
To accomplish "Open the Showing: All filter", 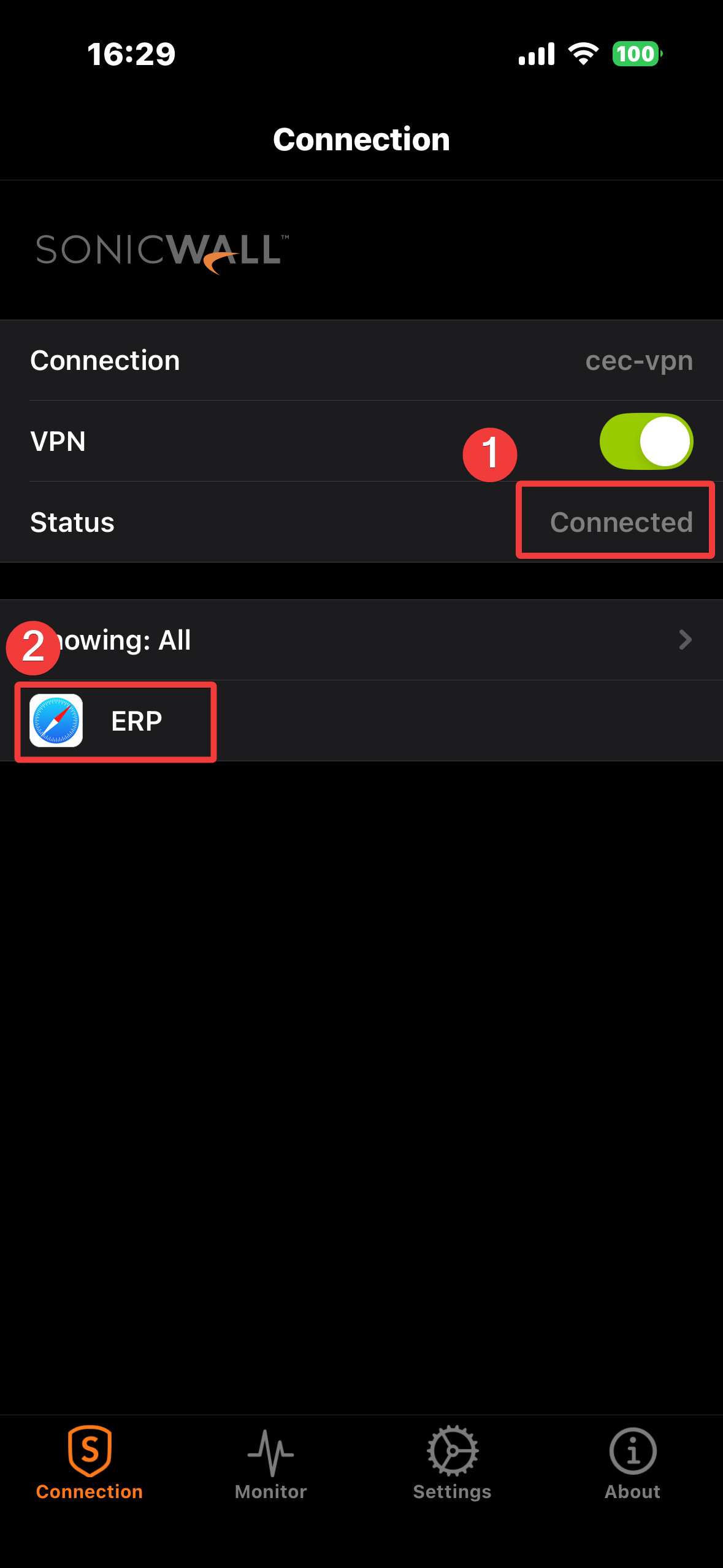I will coord(361,640).
